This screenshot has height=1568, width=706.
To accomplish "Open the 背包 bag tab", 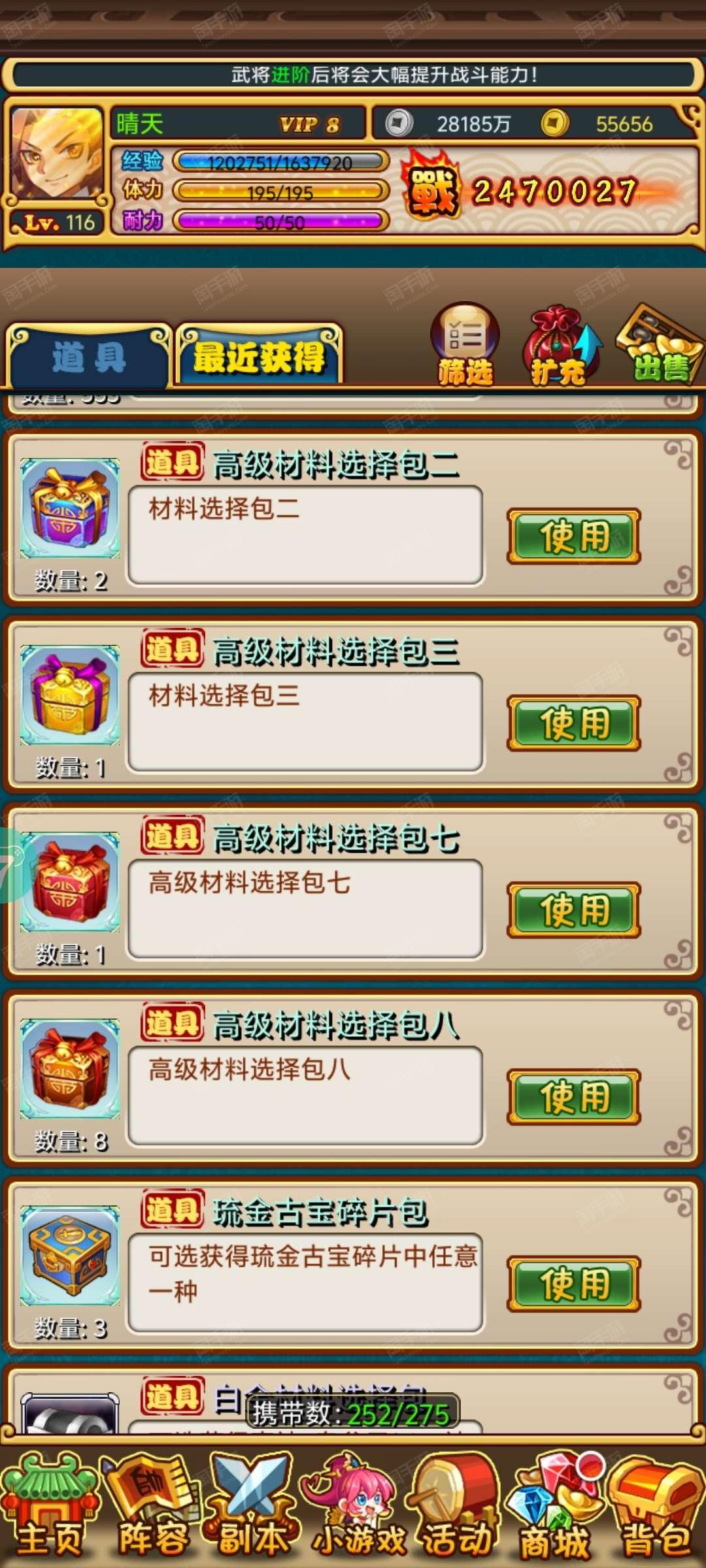I will coord(656,1508).
